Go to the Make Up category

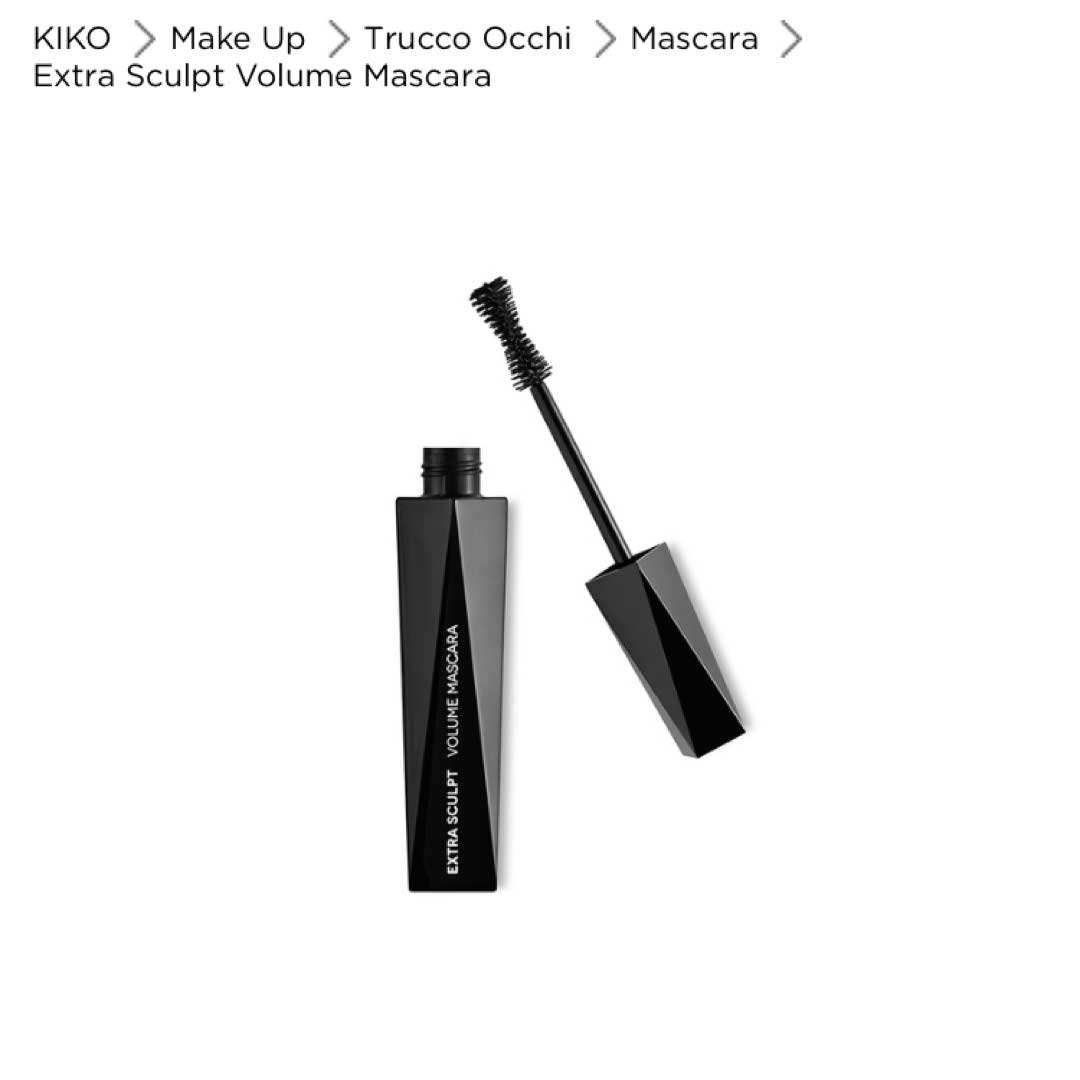coord(237,39)
